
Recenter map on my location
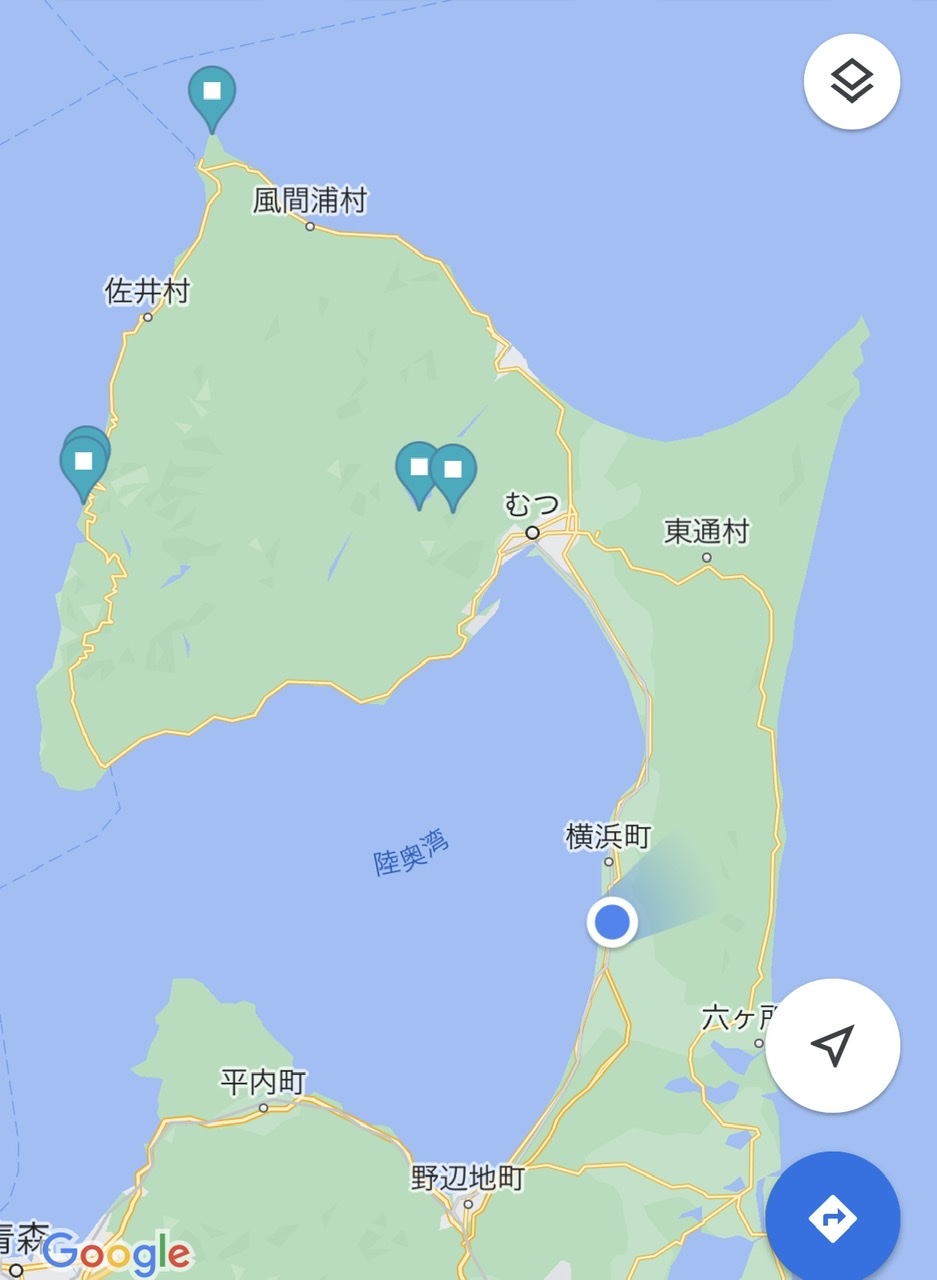[x=832, y=1045]
